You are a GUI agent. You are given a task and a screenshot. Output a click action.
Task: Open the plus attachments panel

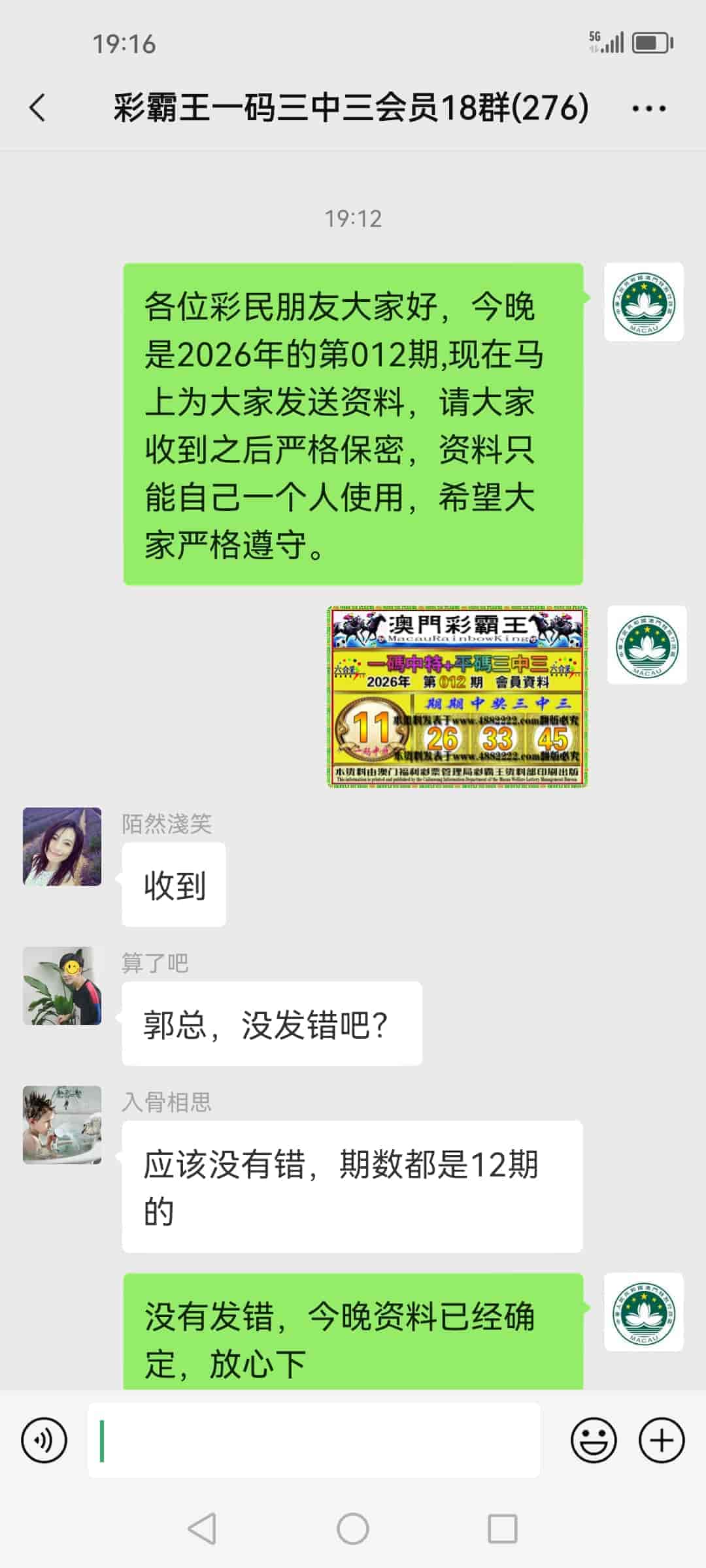click(662, 1440)
